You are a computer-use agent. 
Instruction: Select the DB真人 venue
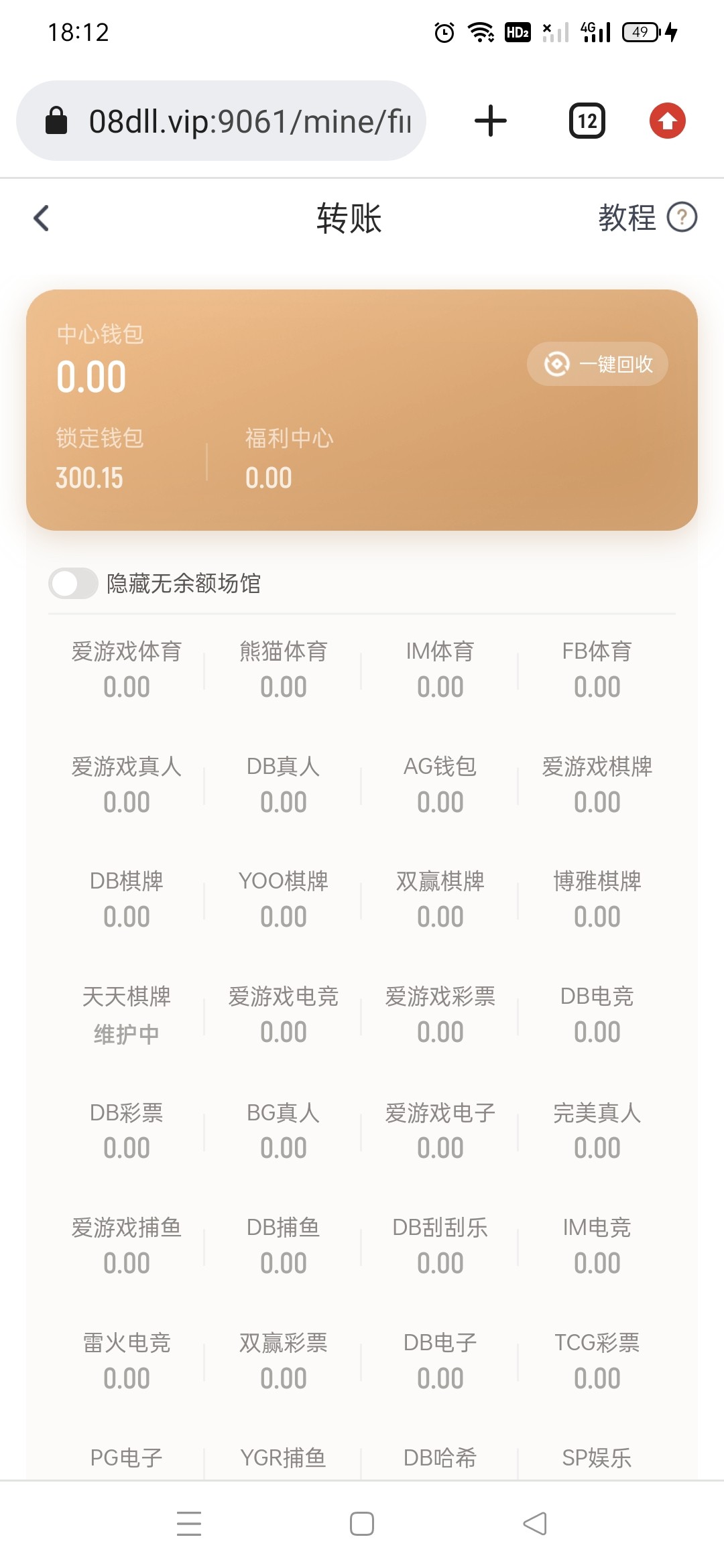click(x=284, y=784)
